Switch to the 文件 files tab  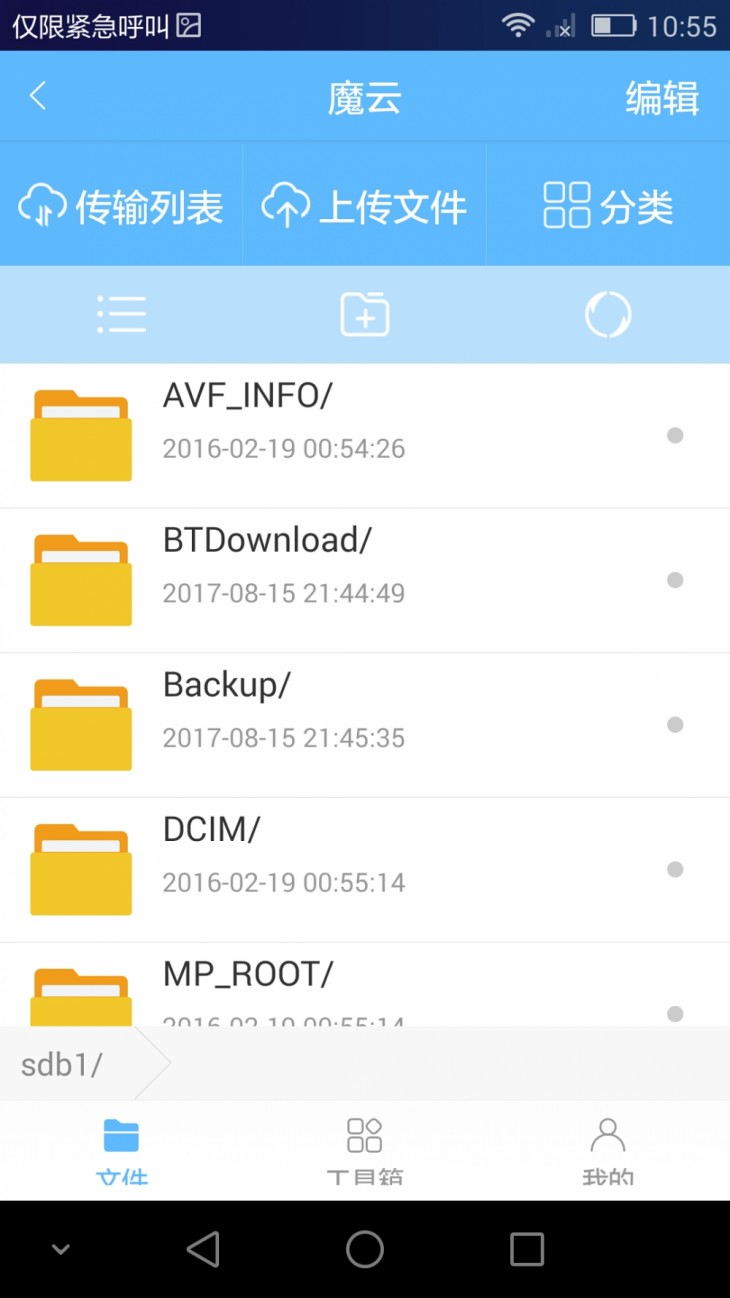(x=121, y=1150)
